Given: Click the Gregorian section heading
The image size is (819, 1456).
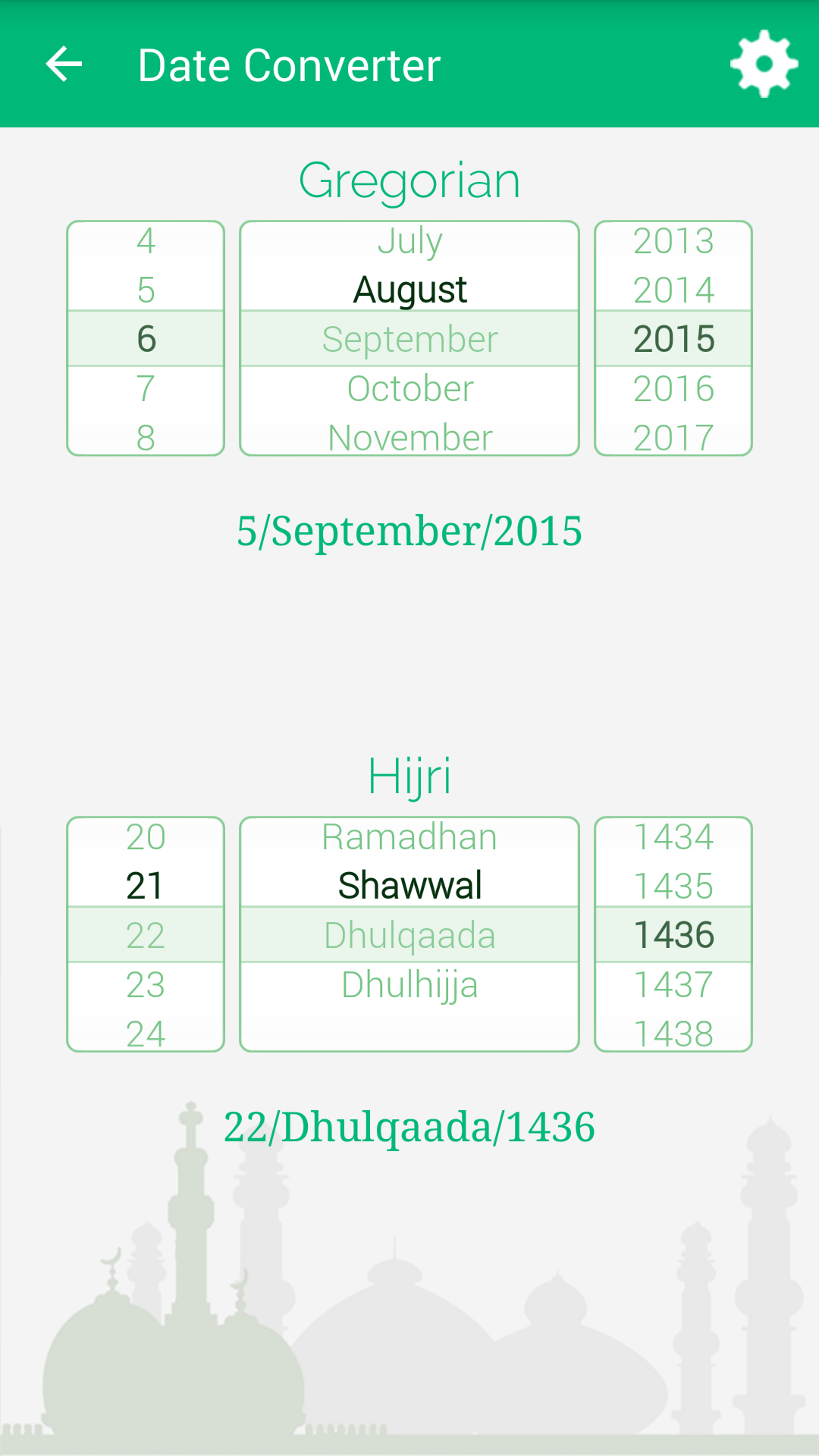Looking at the screenshot, I should (x=409, y=179).
